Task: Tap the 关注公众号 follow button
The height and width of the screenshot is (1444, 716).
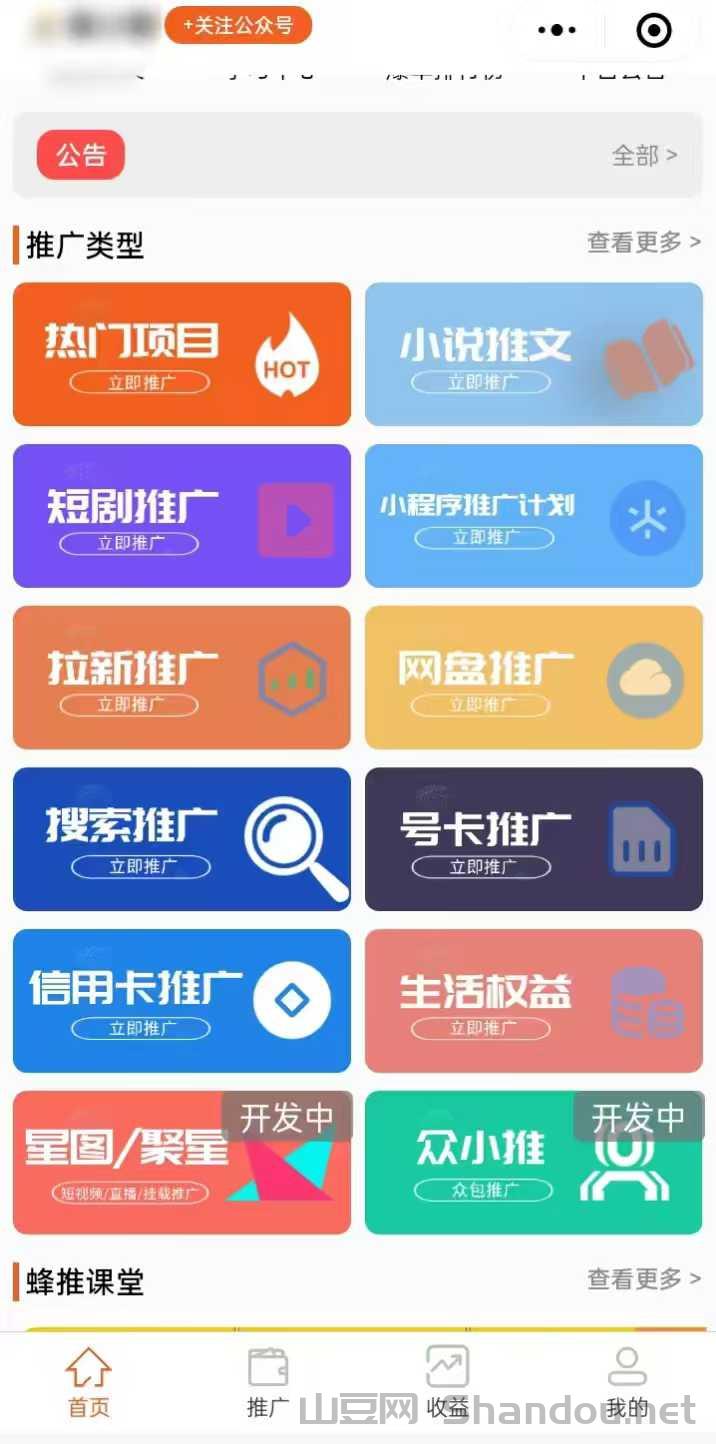Action: click(238, 26)
